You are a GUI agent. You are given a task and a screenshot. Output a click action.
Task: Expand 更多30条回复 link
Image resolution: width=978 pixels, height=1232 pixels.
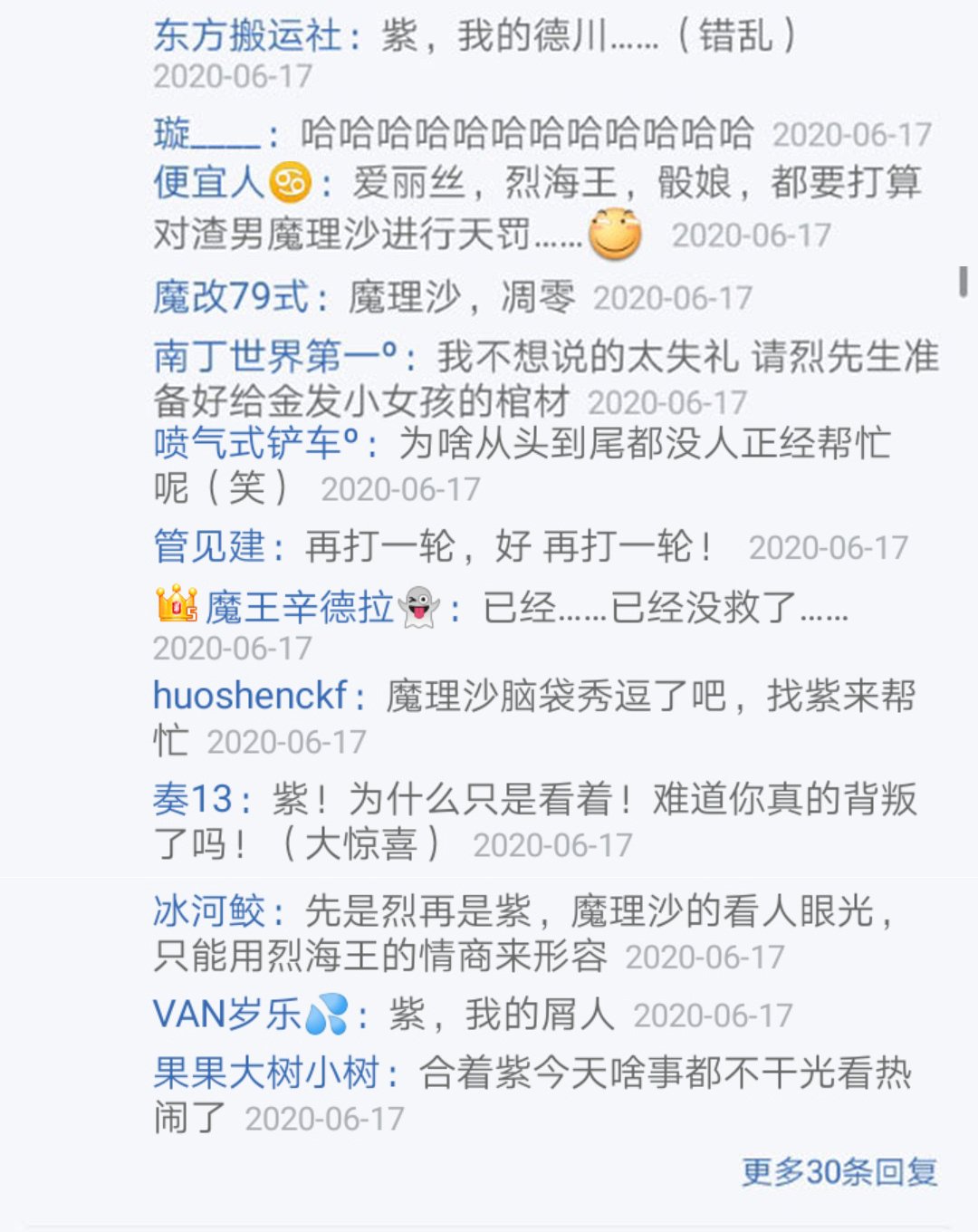click(839, 1171)
